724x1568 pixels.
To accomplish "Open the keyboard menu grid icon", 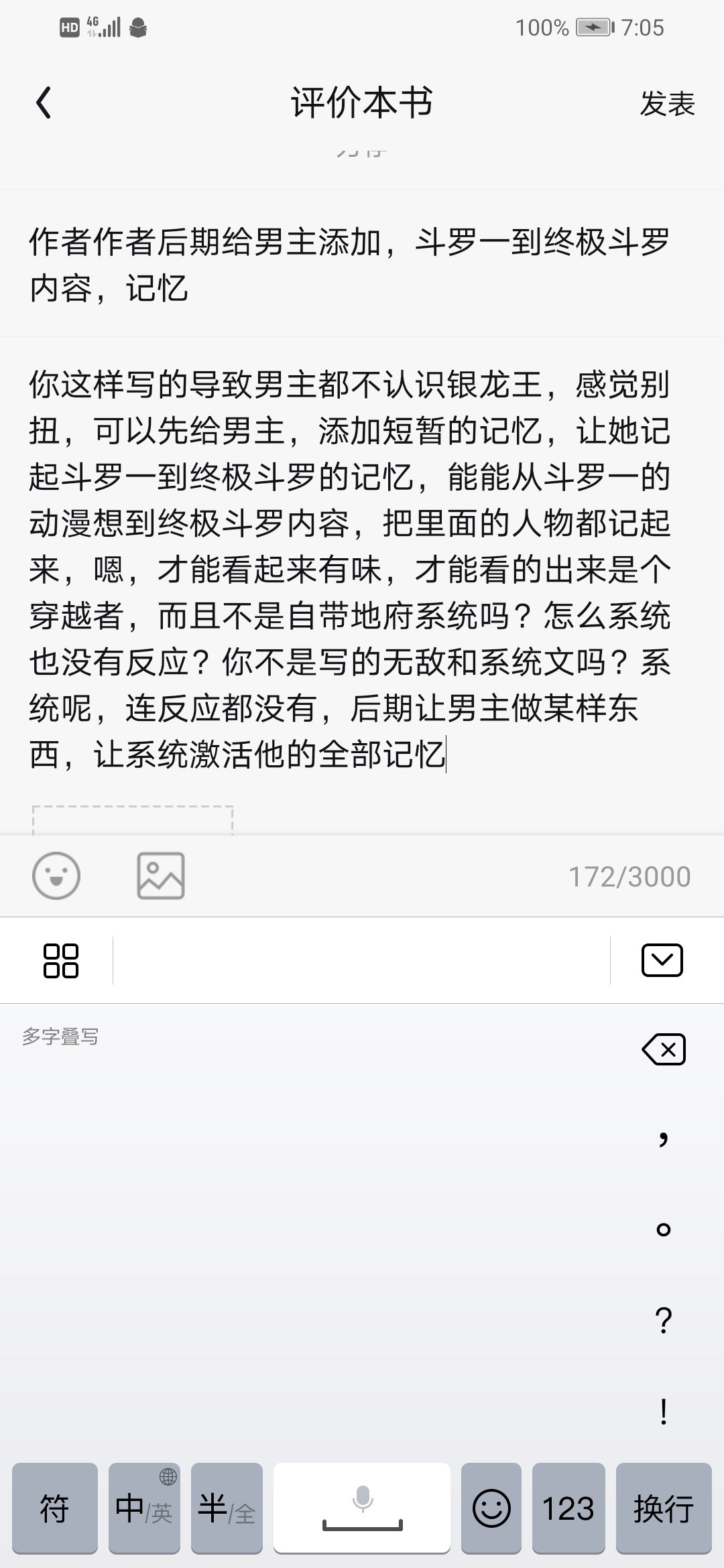I will 60,961.
